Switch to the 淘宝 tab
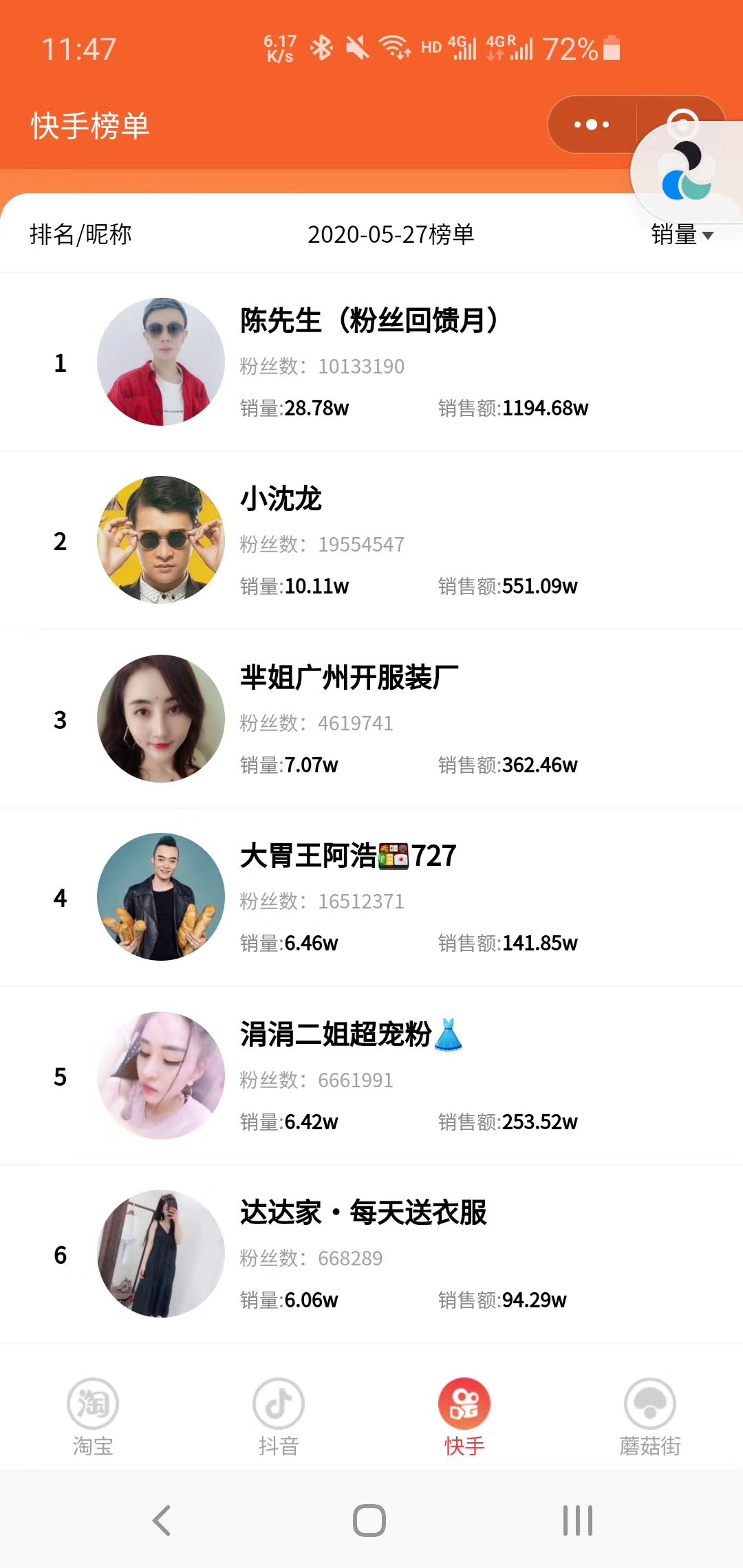This screenshot has width=743, height=1568. pos(93,1417)
